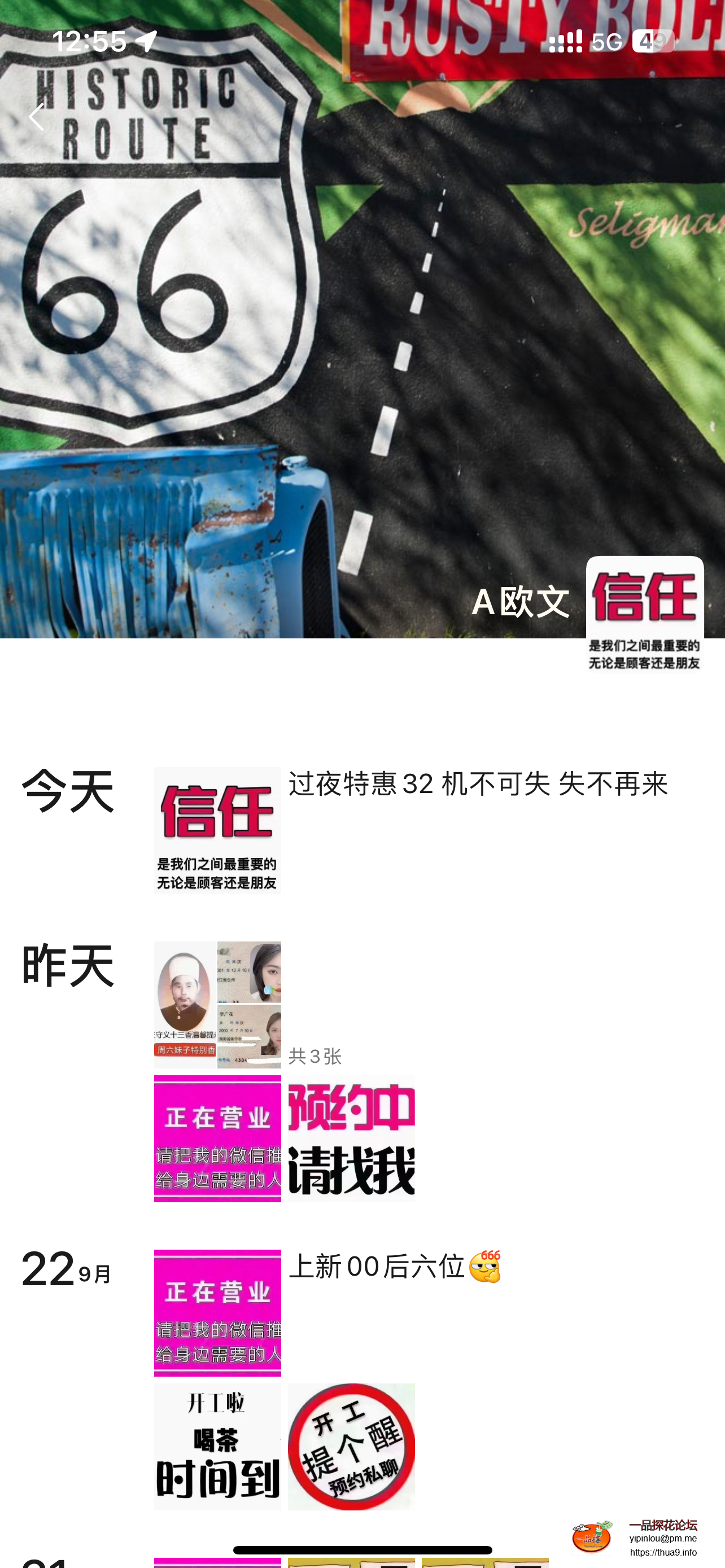The height and width of the screenshot is (1568, 725).
Task: Open A欧文's profile avatar
Action: (644, 614)
